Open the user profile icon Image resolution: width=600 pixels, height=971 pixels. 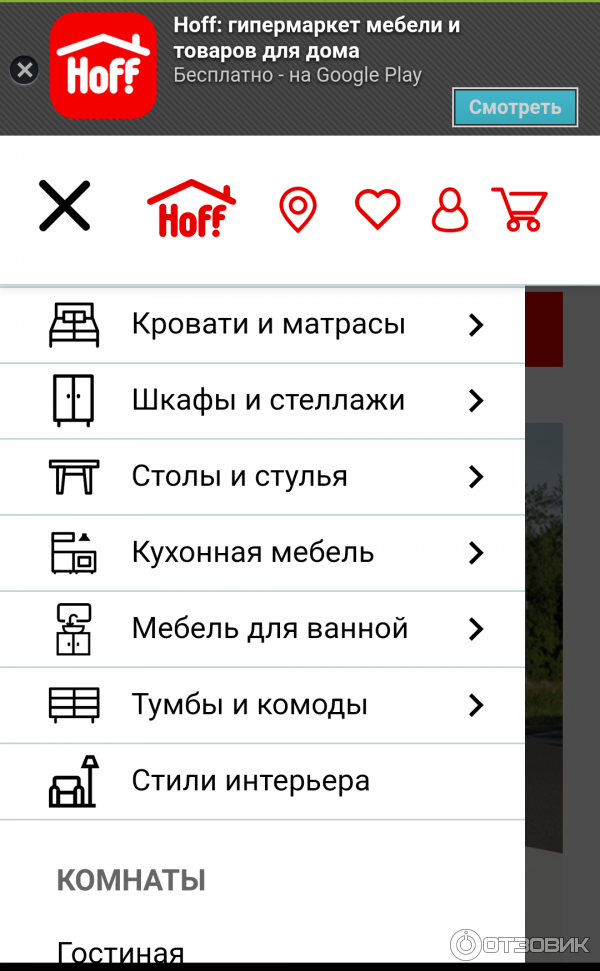point(449,210)
